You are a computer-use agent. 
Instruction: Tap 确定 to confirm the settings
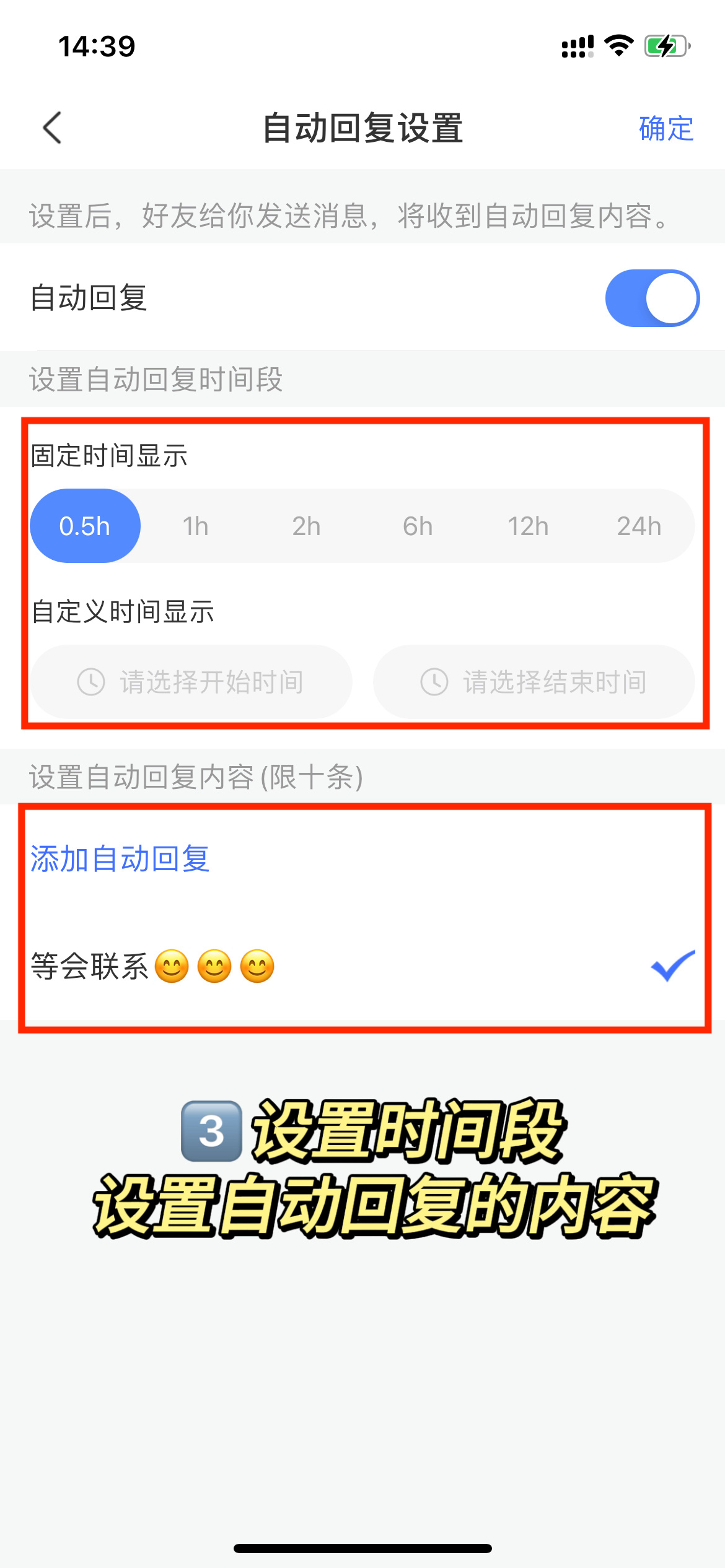tap(666, 128)
